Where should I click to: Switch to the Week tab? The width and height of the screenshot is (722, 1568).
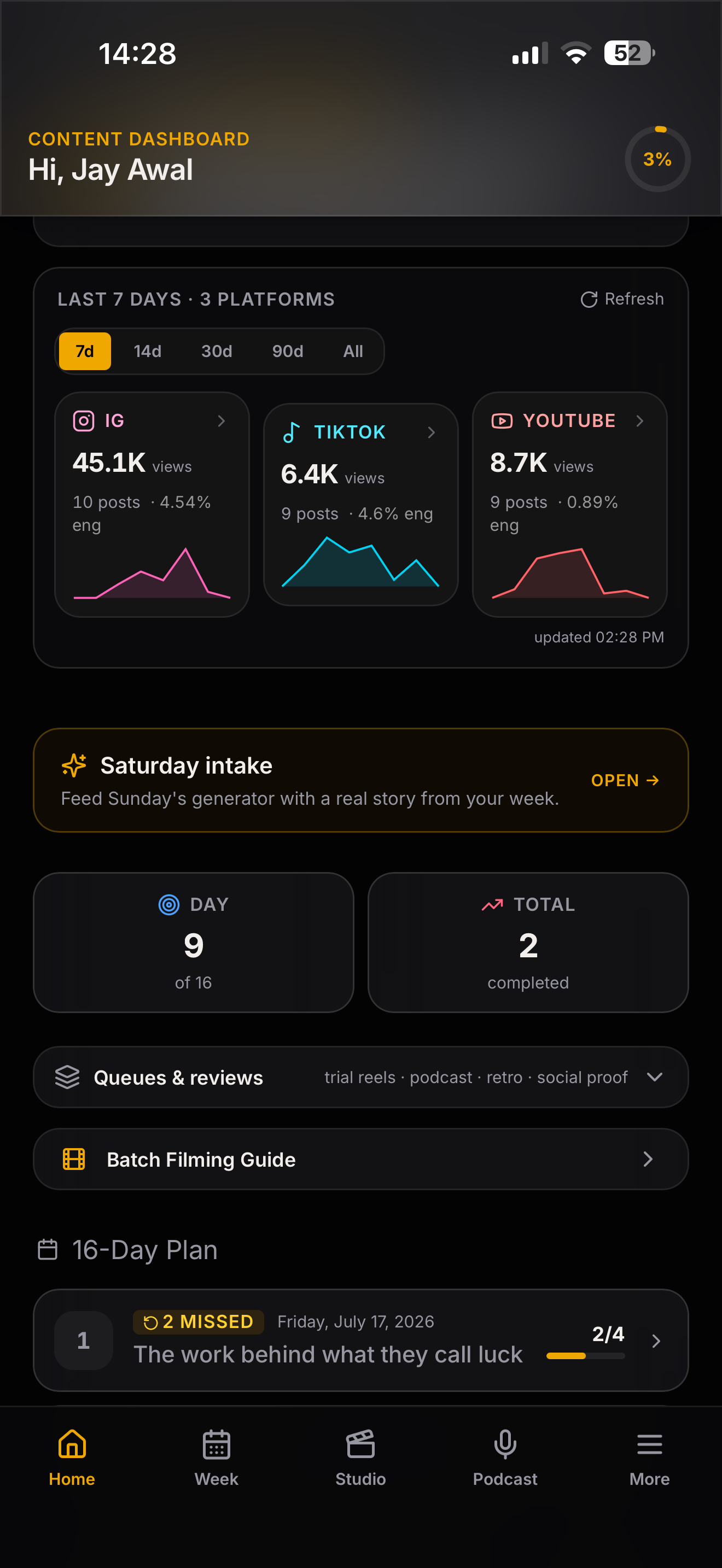point(216,1458)
